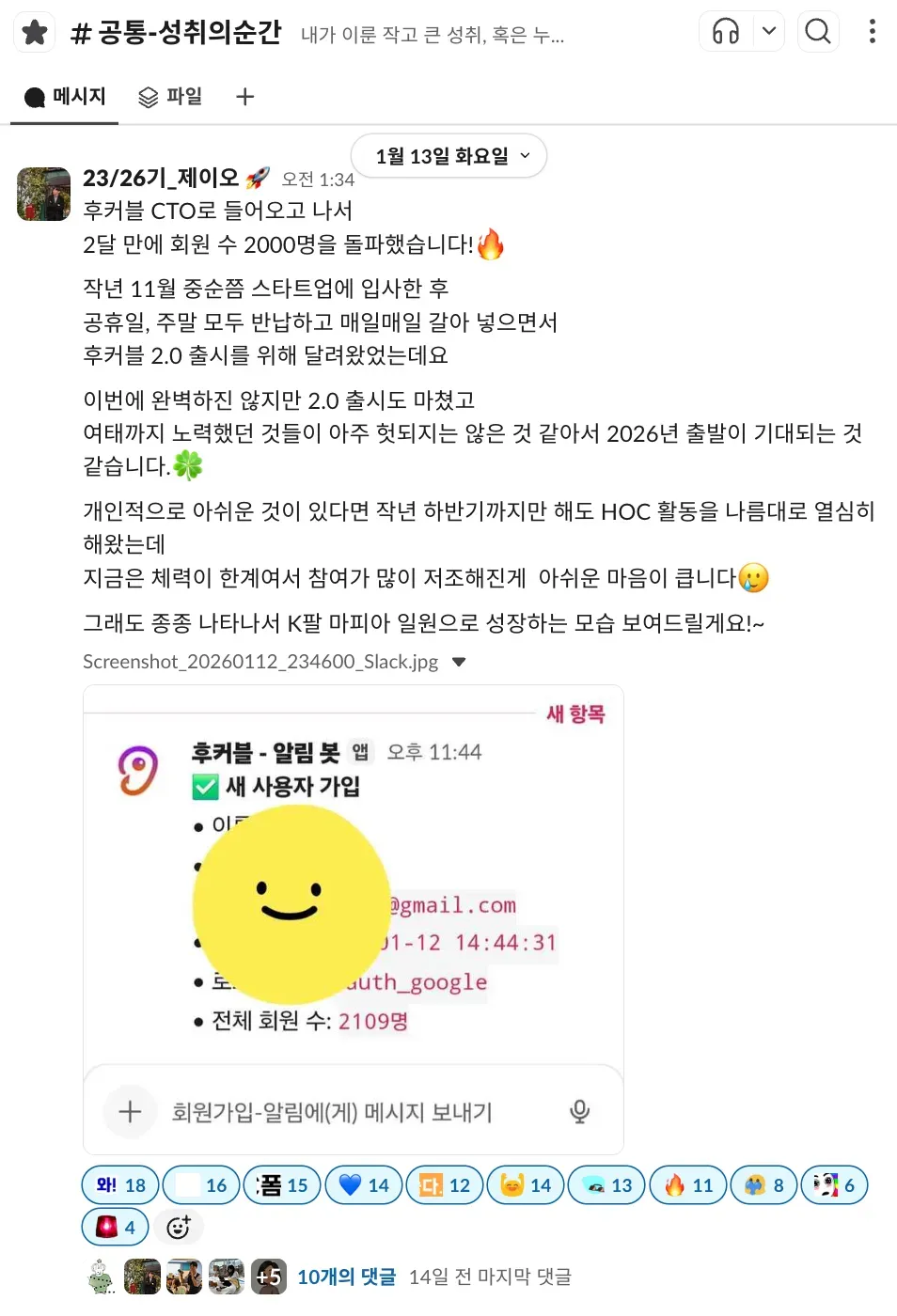Viewport: 897px width, 1316px height.
Task: Switch to the 파일 tab
Action: point(170,97)
